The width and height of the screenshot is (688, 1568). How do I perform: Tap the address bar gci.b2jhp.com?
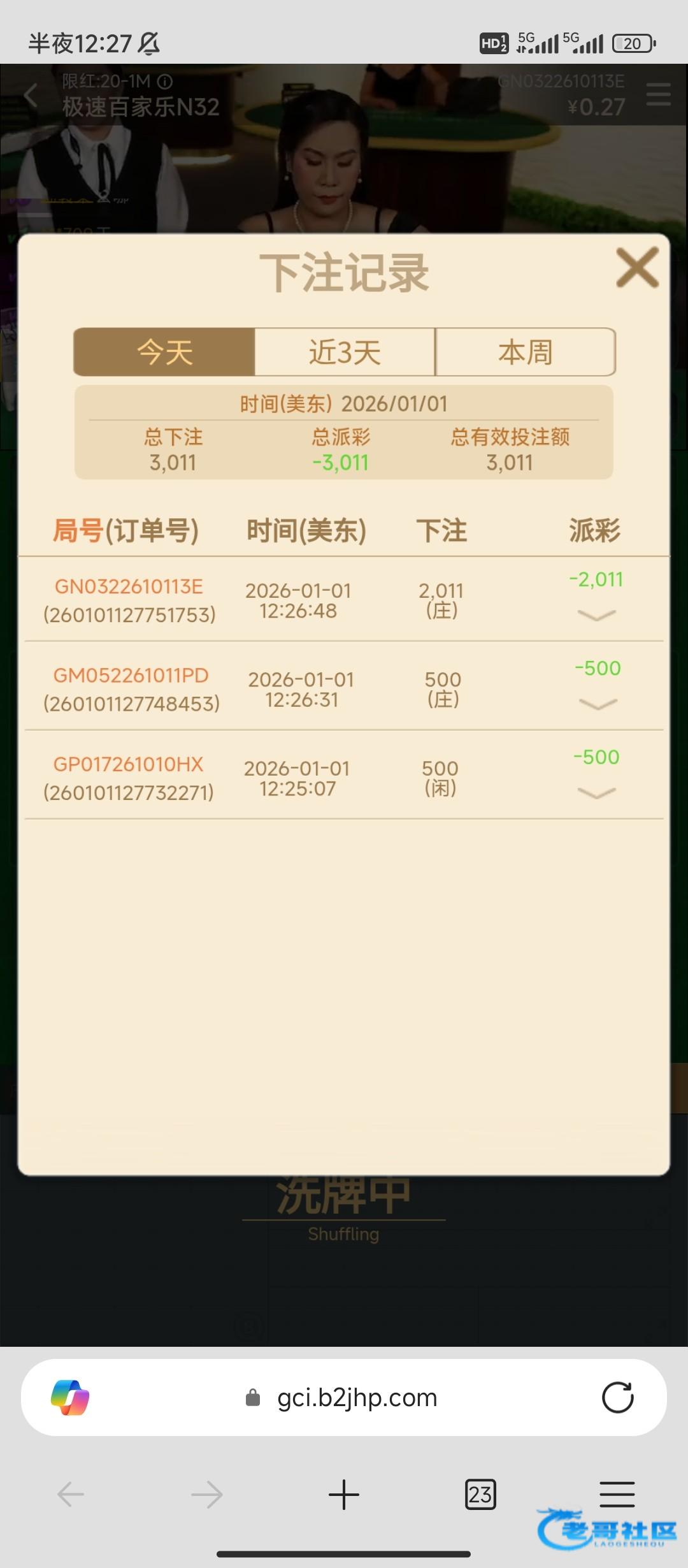tap(357, 1397)
